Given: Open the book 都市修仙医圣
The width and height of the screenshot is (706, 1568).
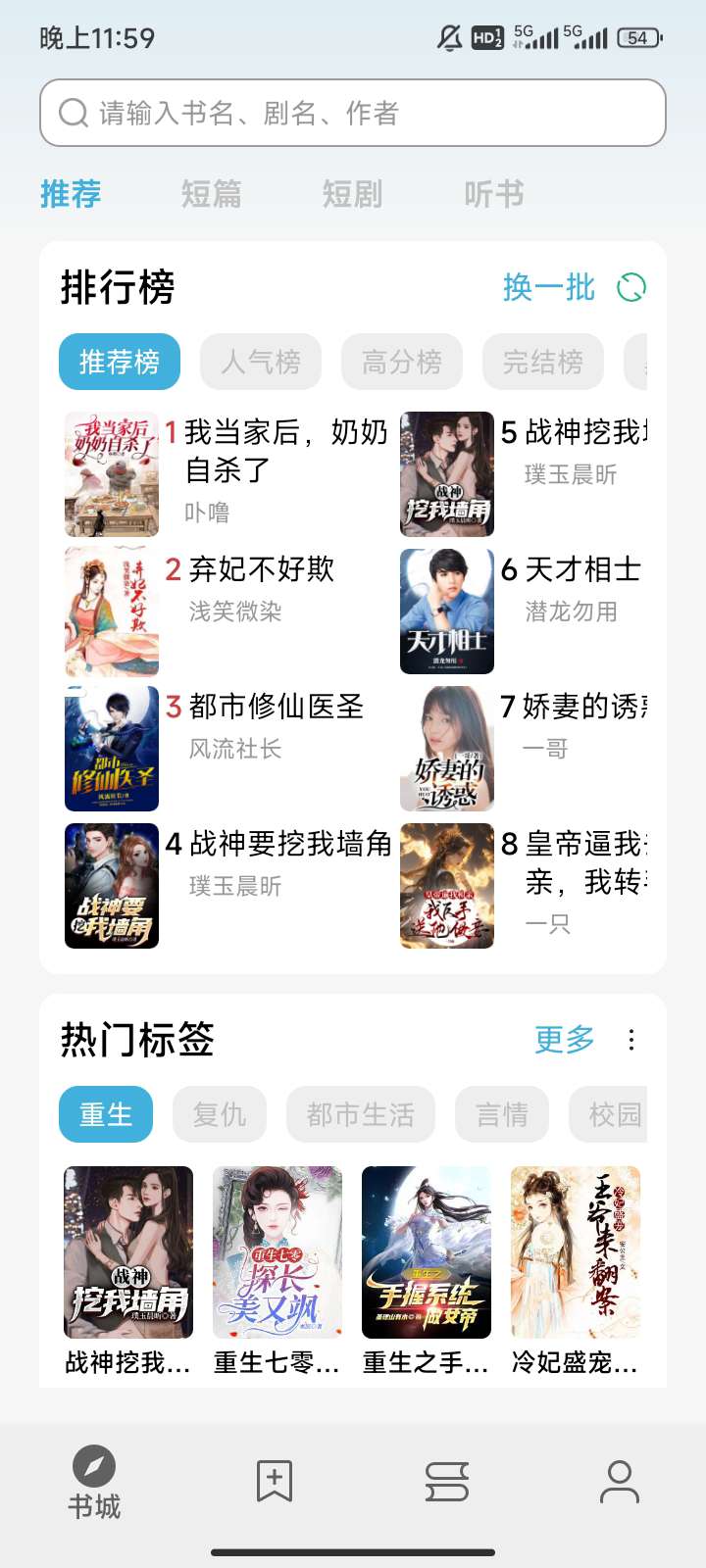Looking at the screenshot, I should point(276,707).
